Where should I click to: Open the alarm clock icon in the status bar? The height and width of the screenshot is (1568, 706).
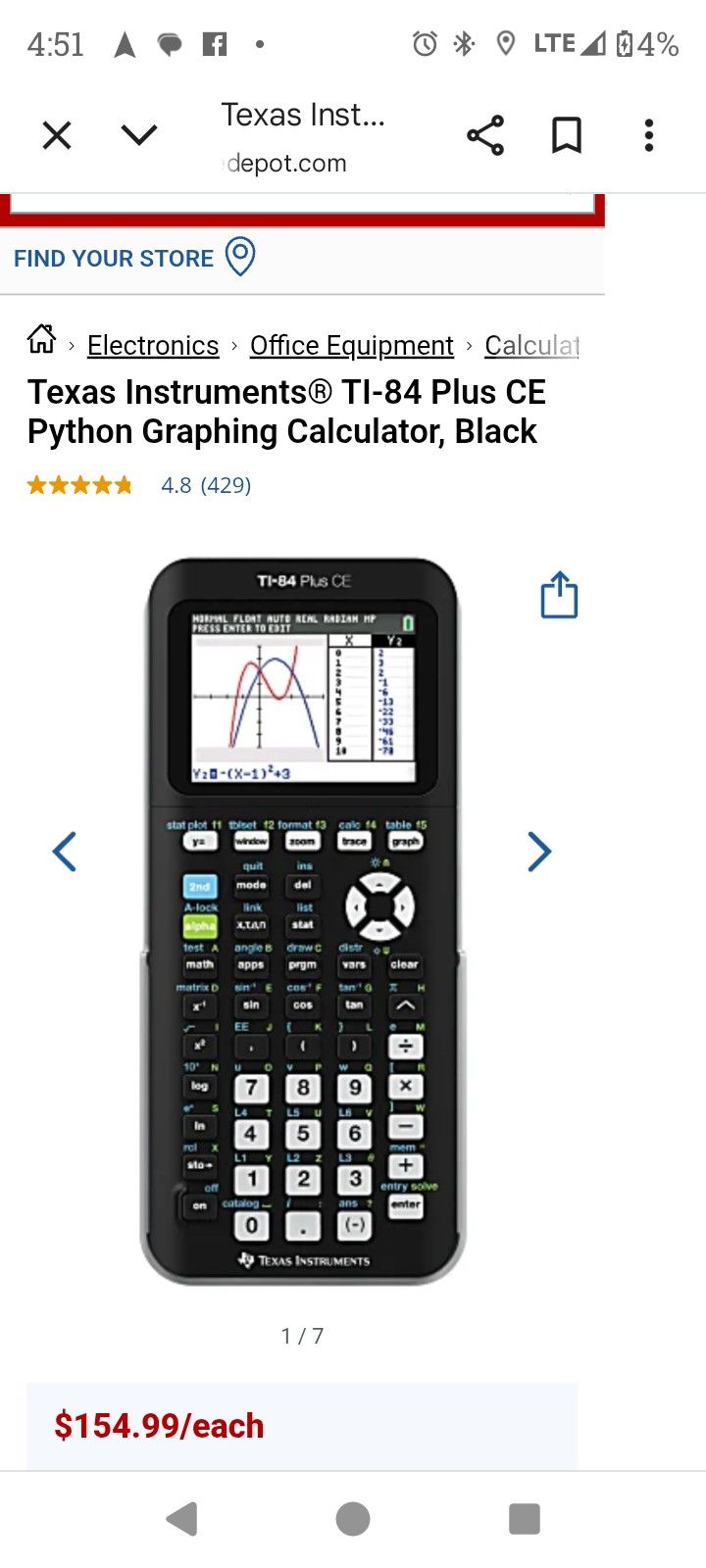tap(423, 42)
